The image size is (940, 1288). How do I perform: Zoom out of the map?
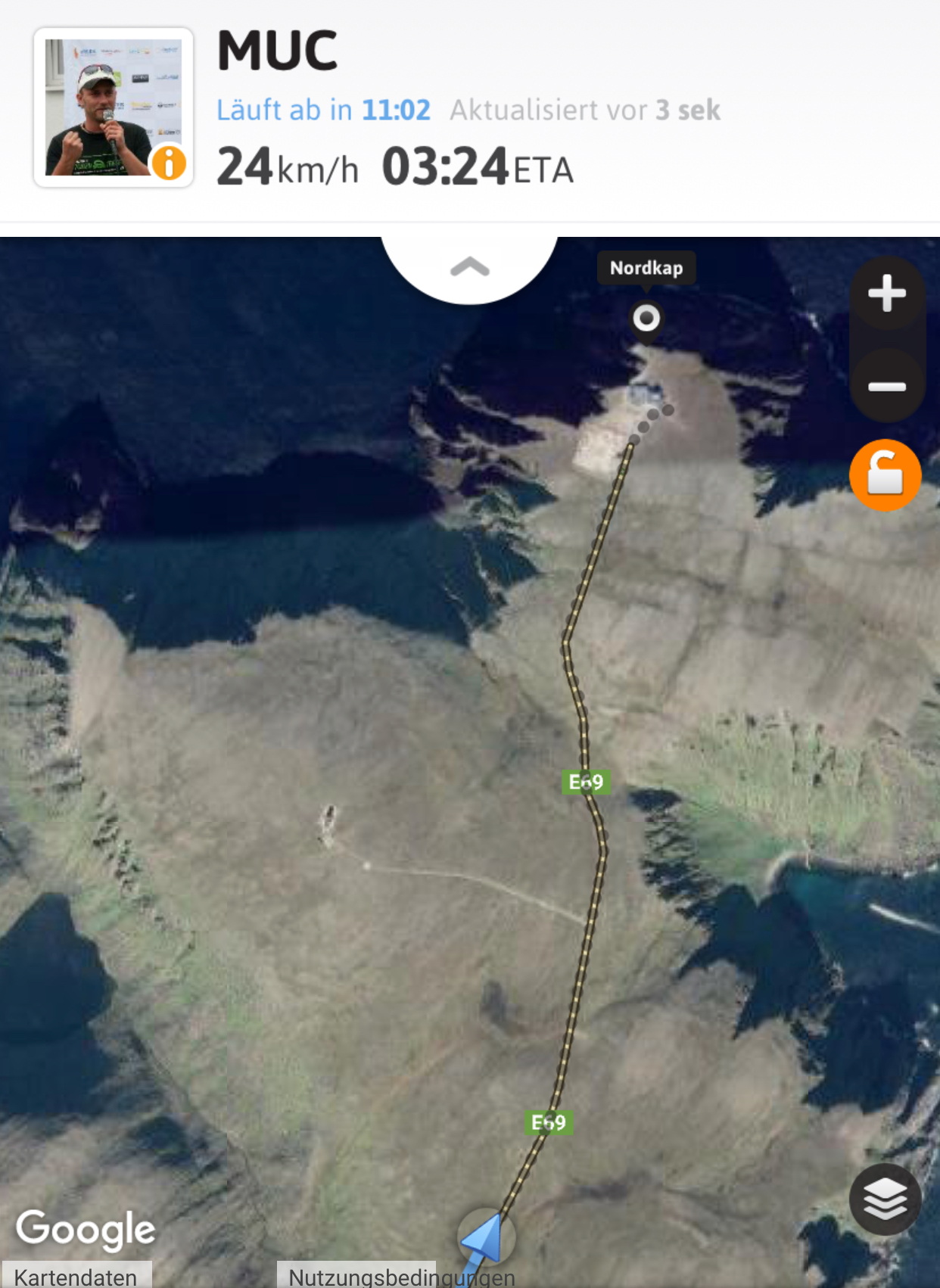(x=886, y=387)
